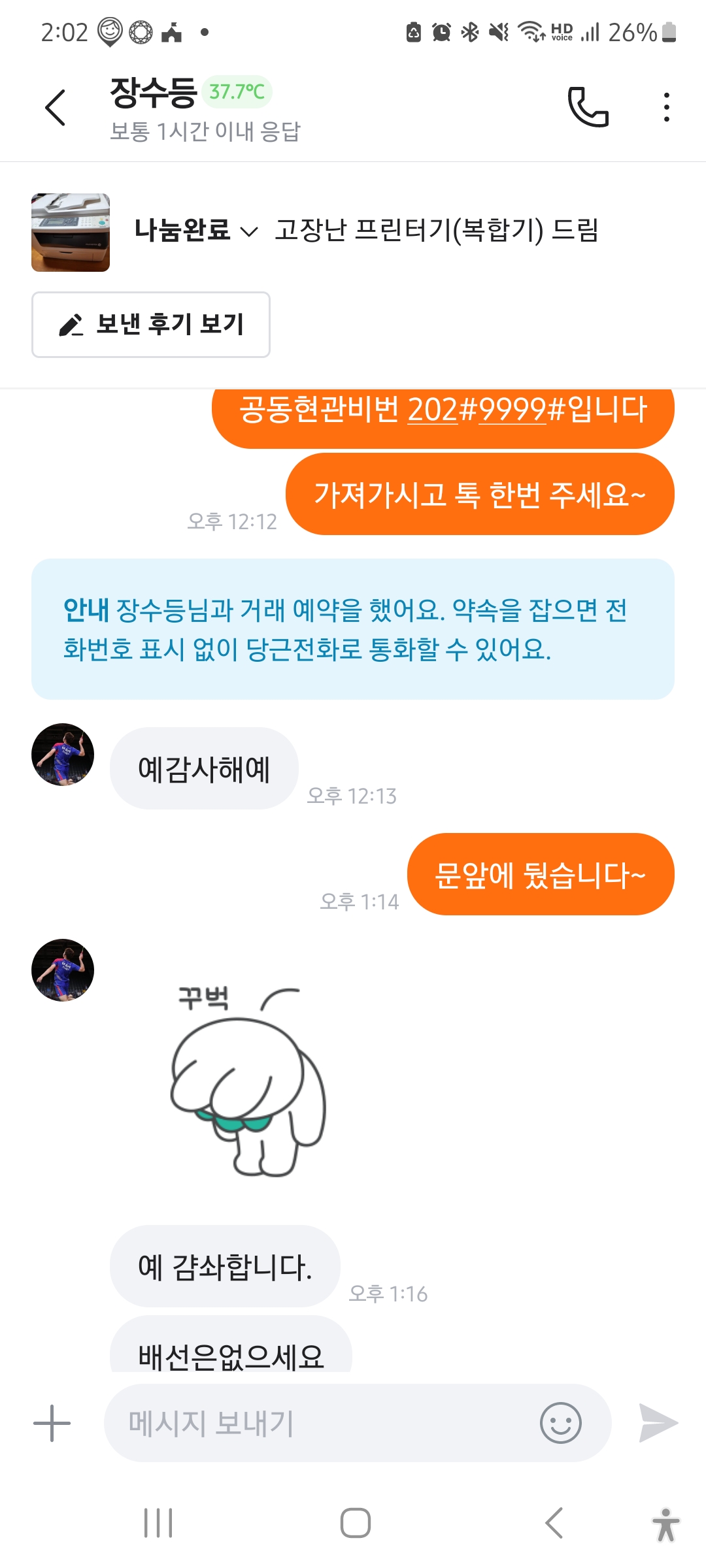
Task: Open system recent apps
Action: [x=158, y=1523]
